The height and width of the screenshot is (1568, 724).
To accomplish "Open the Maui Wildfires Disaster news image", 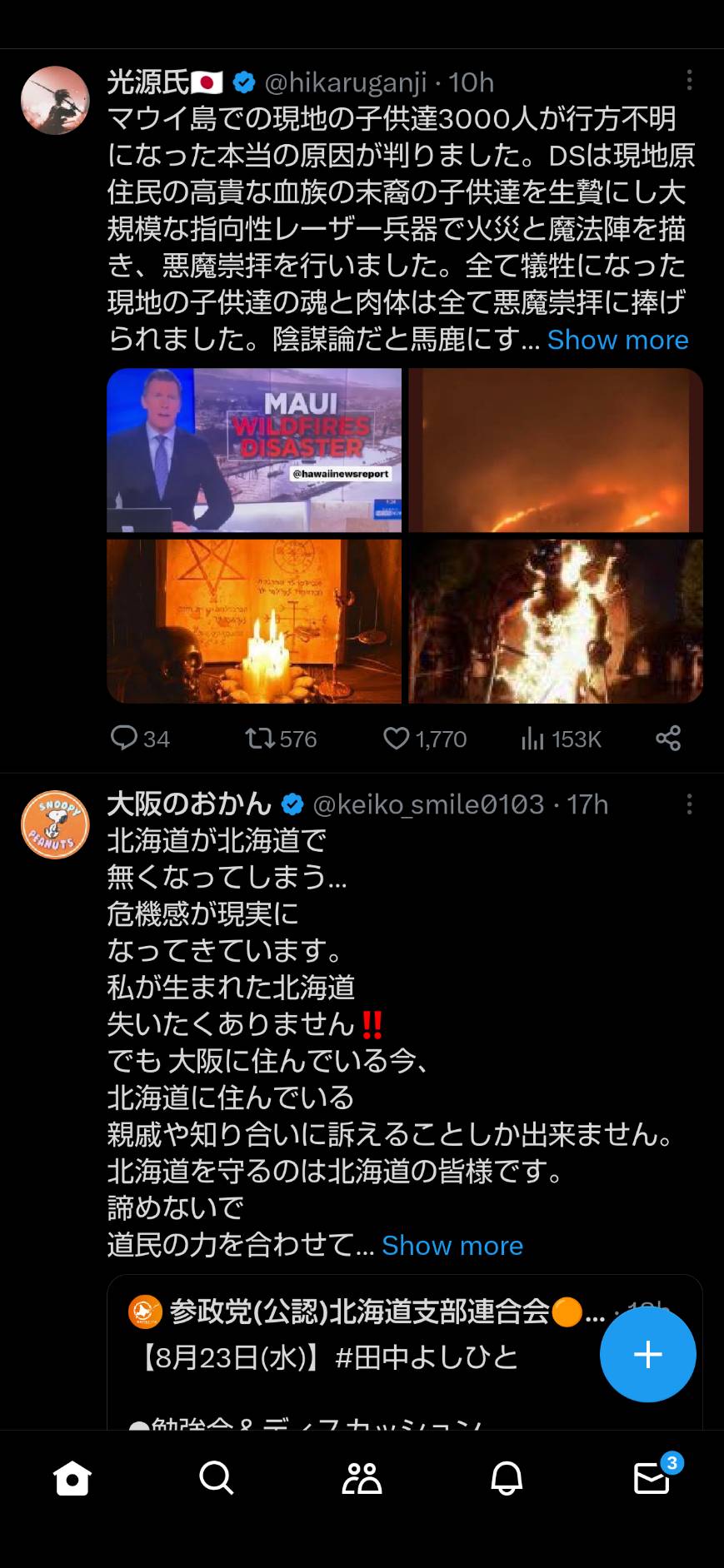I will point(254,450).
